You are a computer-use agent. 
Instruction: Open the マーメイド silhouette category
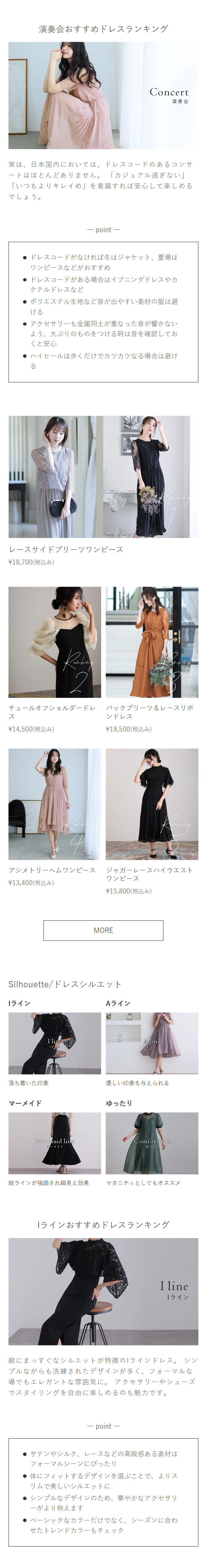pyautogui.click(x=55, y=1142)
